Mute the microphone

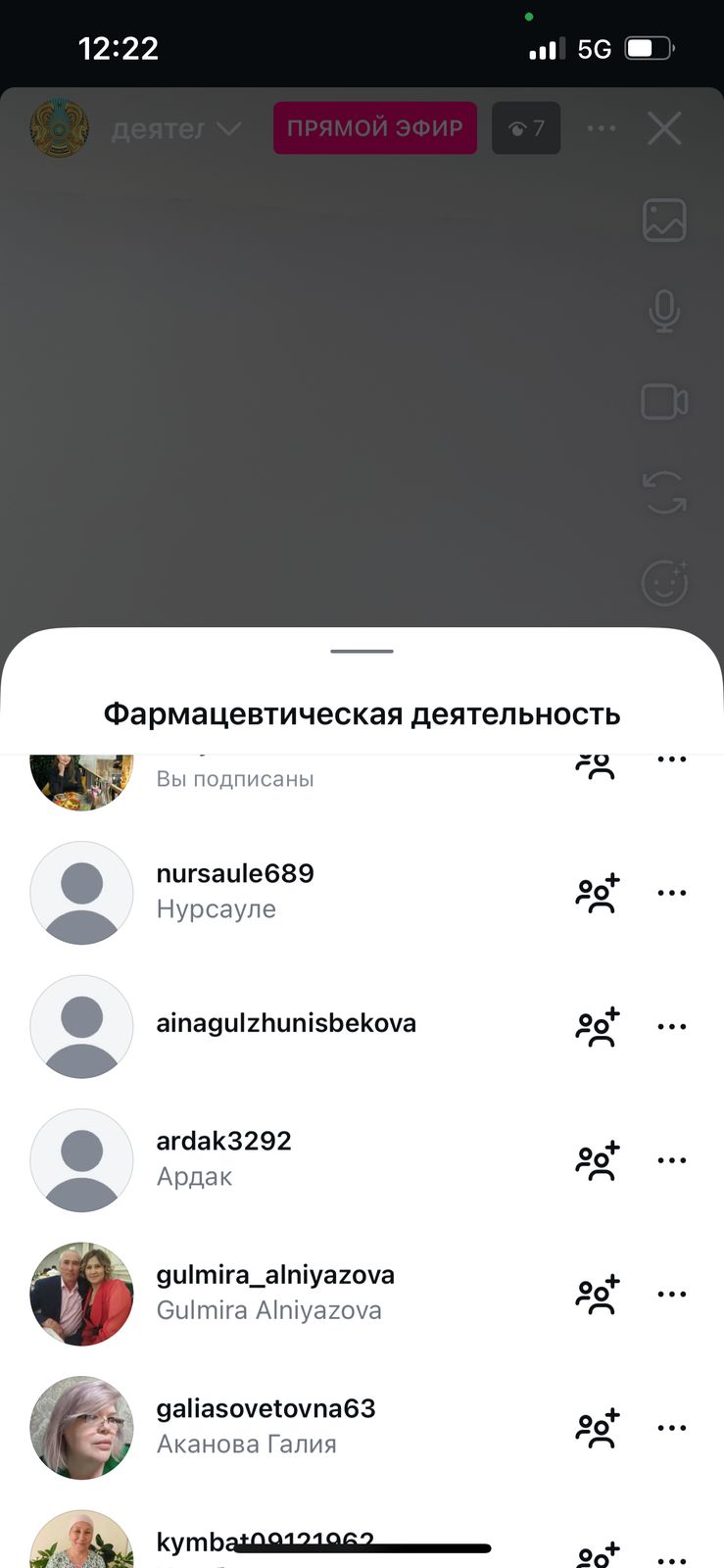point(664,311)
